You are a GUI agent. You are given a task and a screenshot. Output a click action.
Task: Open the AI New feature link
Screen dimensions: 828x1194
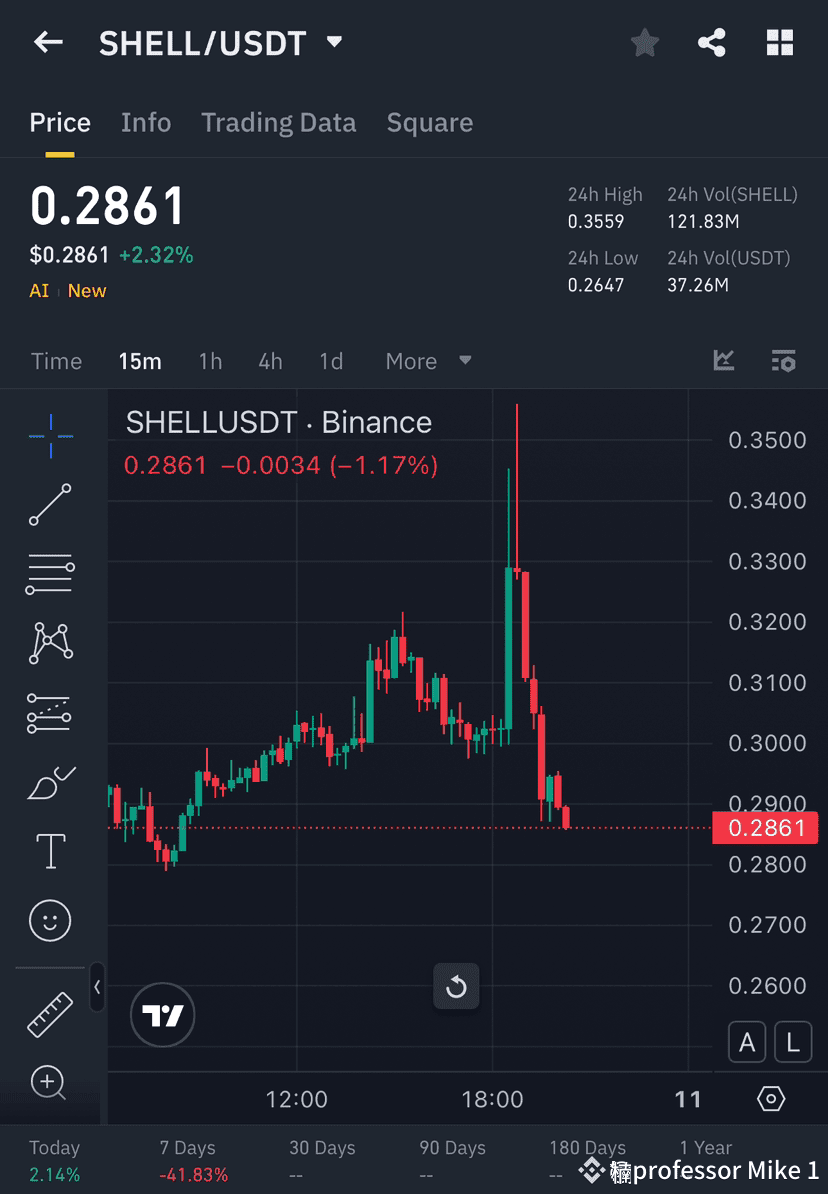[x=67, y=290]
